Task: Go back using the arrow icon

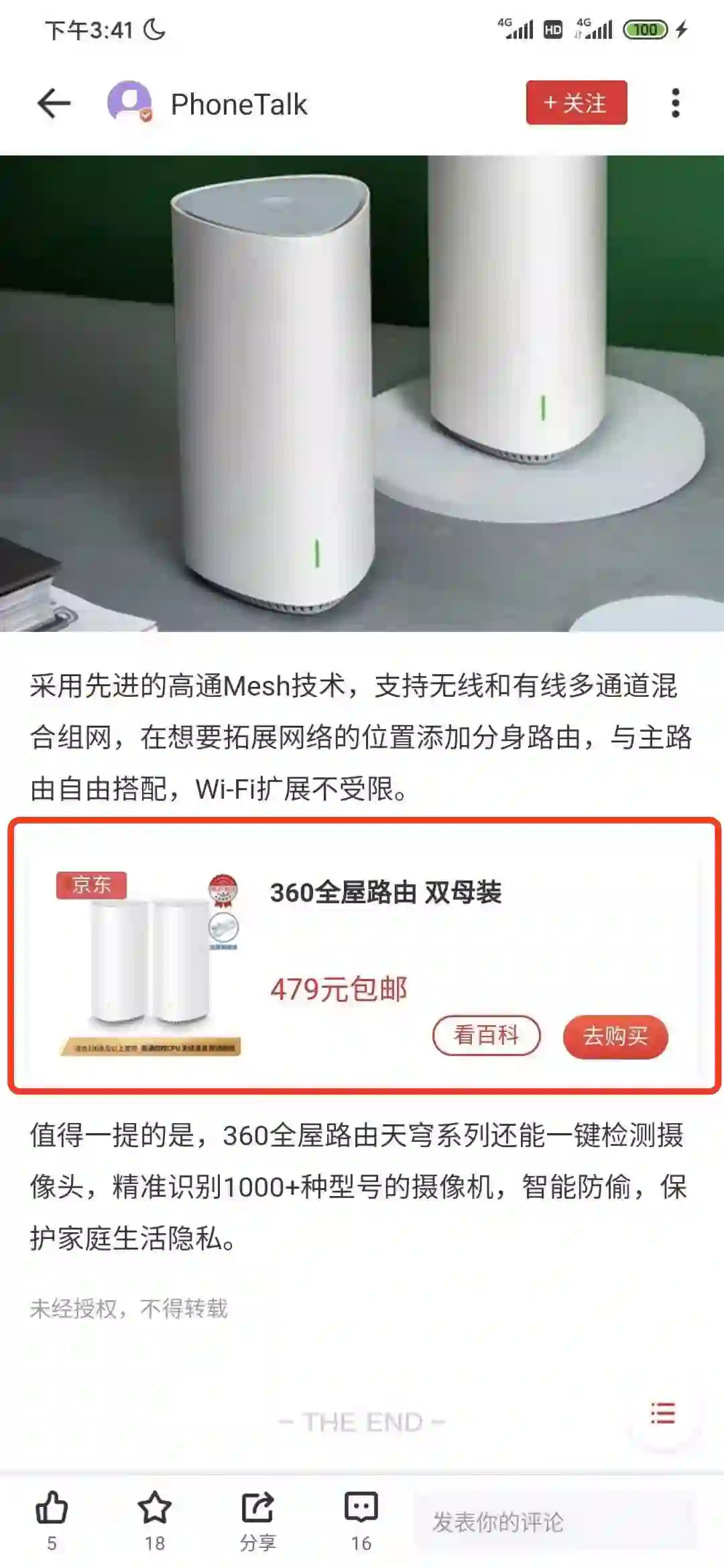Action: [54, 104]
